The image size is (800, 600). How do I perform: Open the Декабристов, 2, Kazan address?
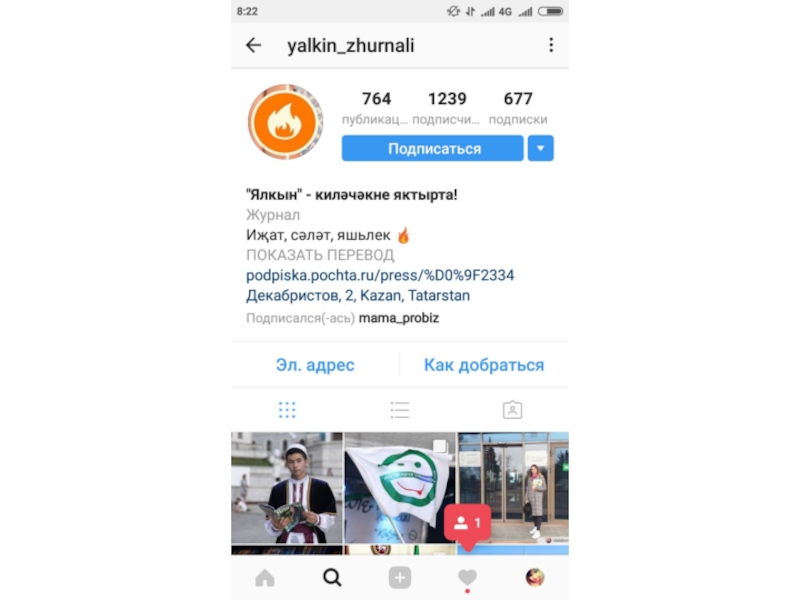(357, 296)
